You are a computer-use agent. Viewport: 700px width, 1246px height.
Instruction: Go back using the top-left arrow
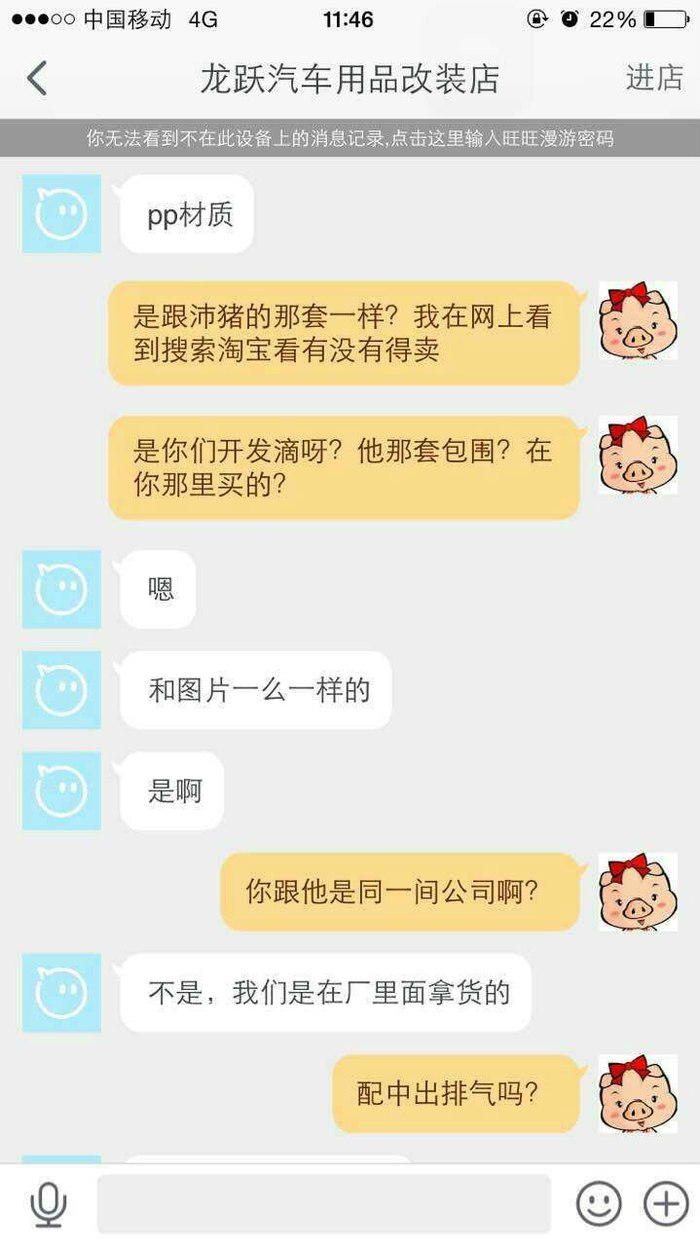[37, 78]
